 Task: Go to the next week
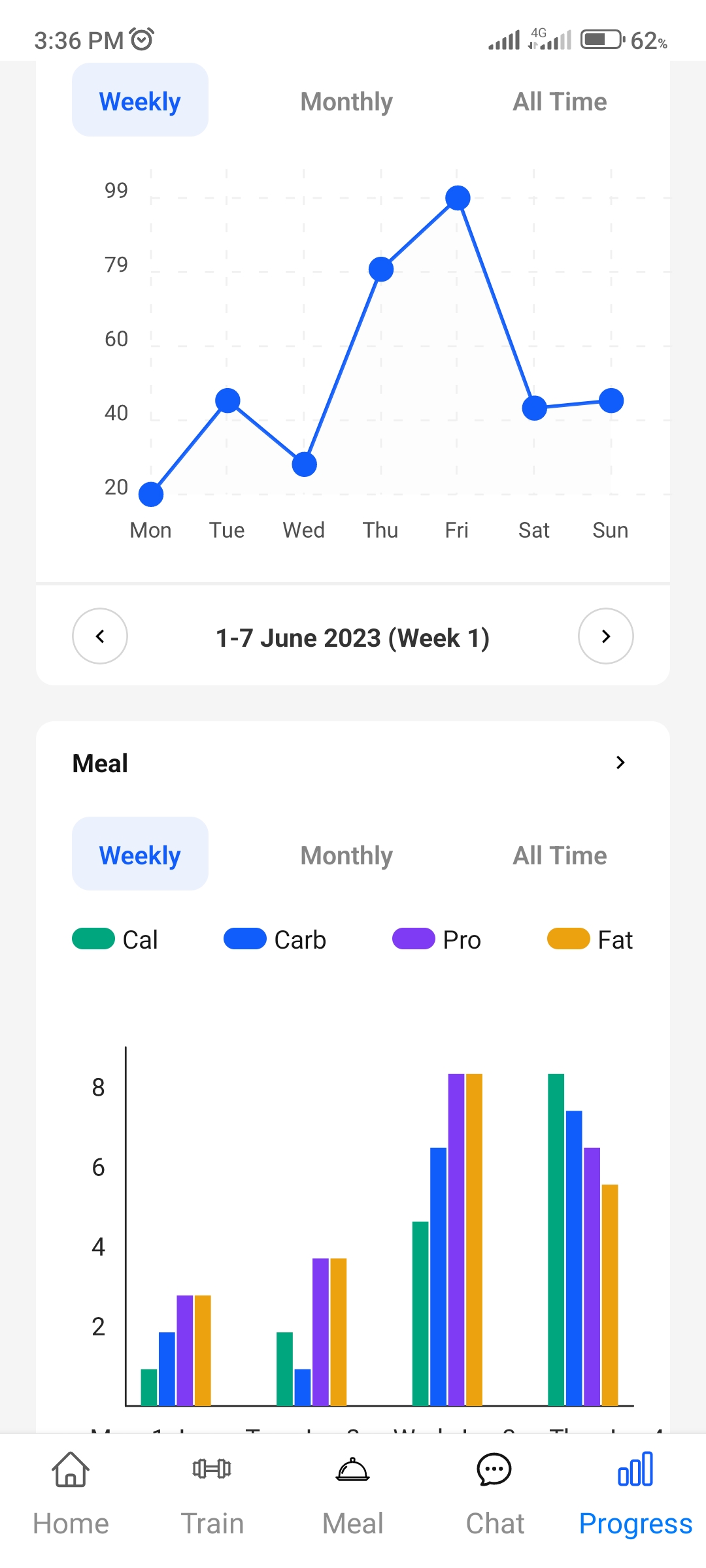[x=605, y=636]
